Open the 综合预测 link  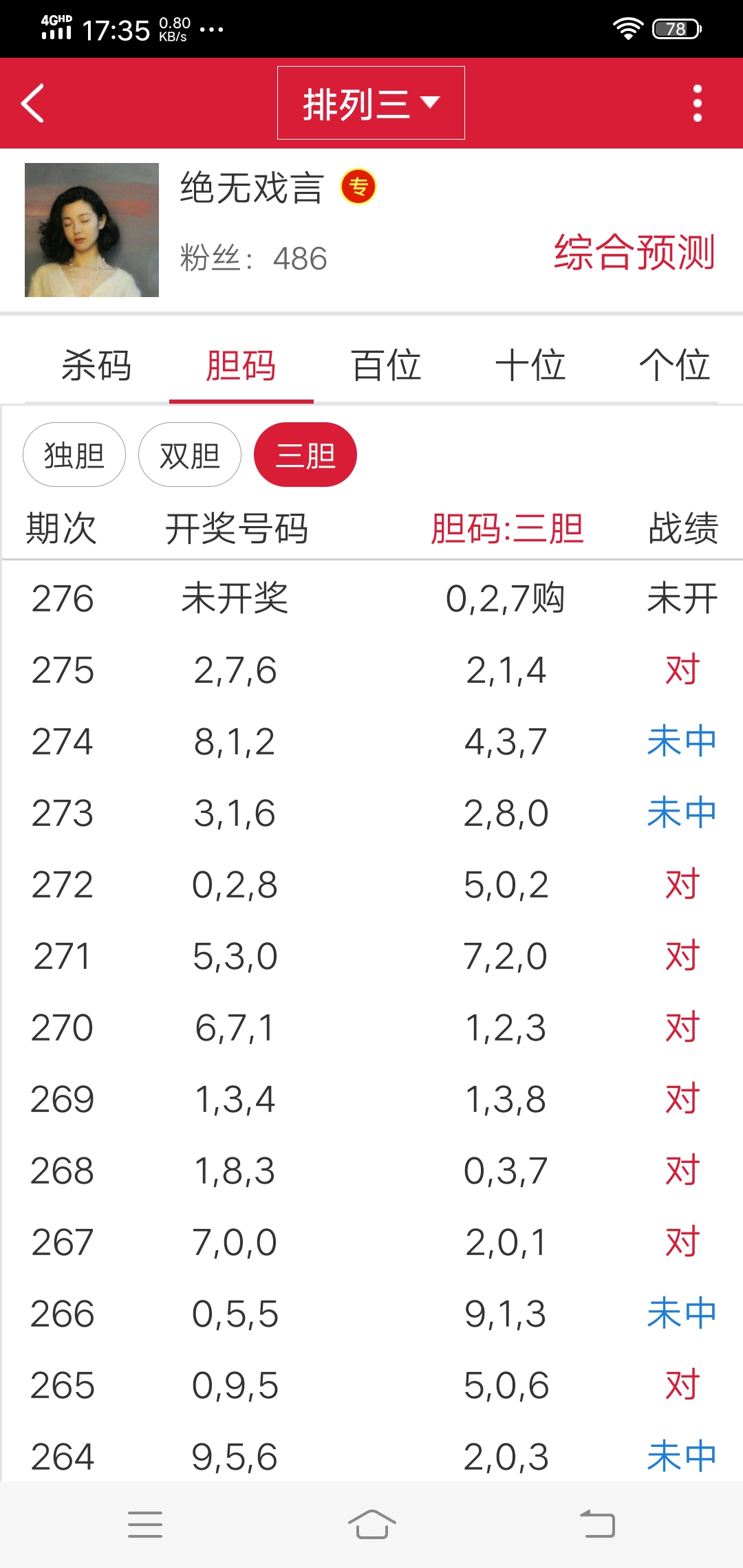point(634,252)
